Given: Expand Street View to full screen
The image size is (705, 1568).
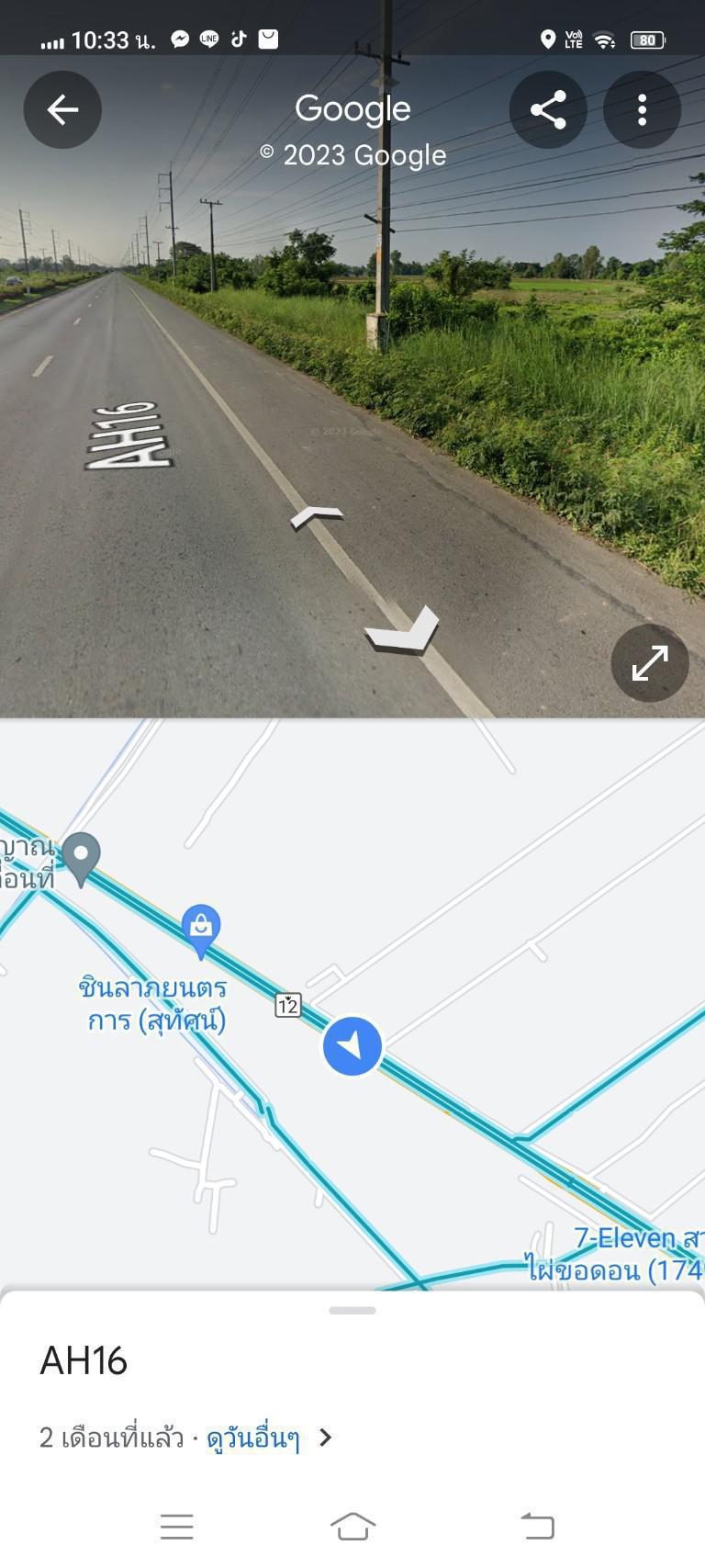Looking at the screenshot, I should pyautogui.click(x=650, y=663).
